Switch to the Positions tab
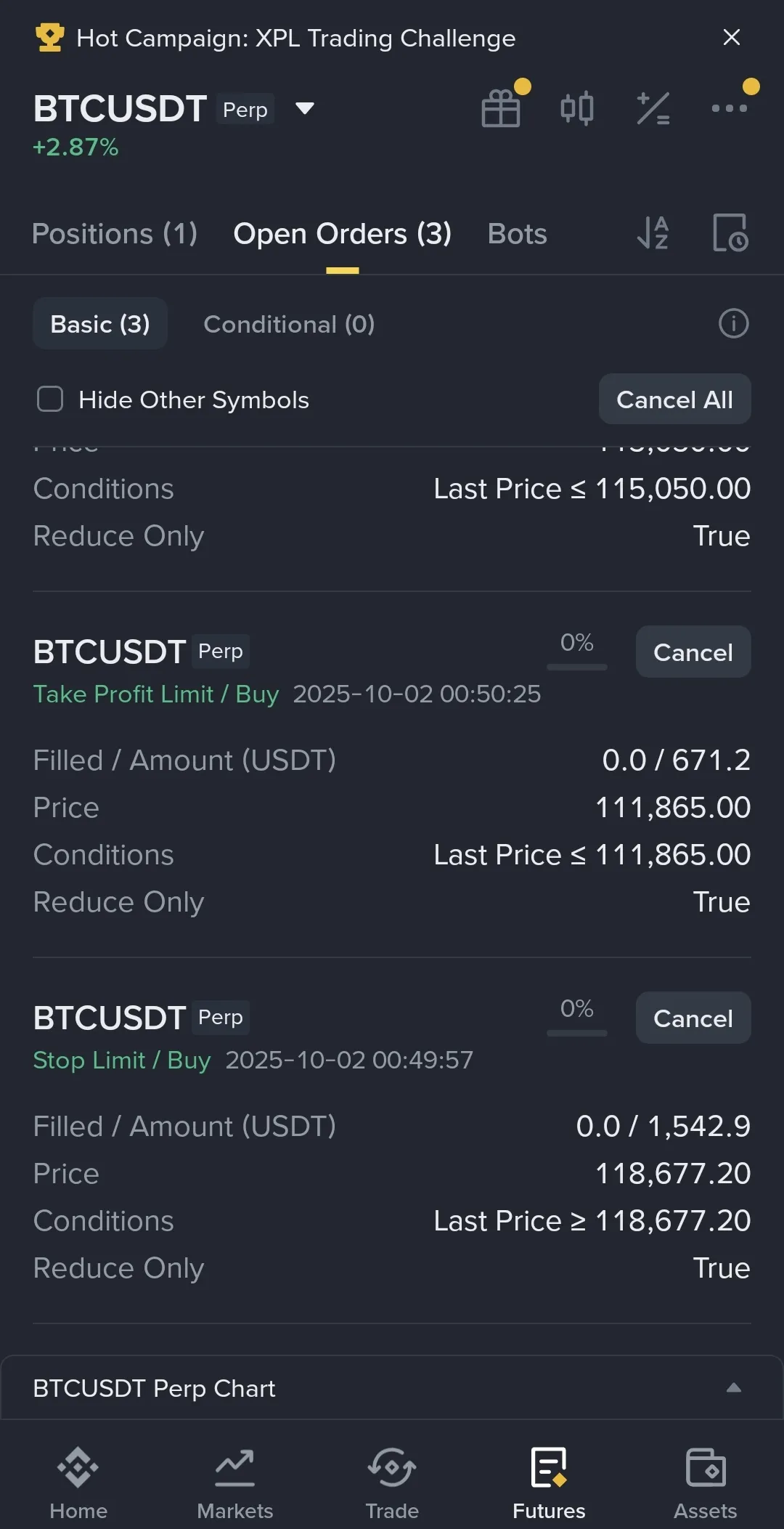784x1529 pixels. pyautogui.click(x=115, y=234)
